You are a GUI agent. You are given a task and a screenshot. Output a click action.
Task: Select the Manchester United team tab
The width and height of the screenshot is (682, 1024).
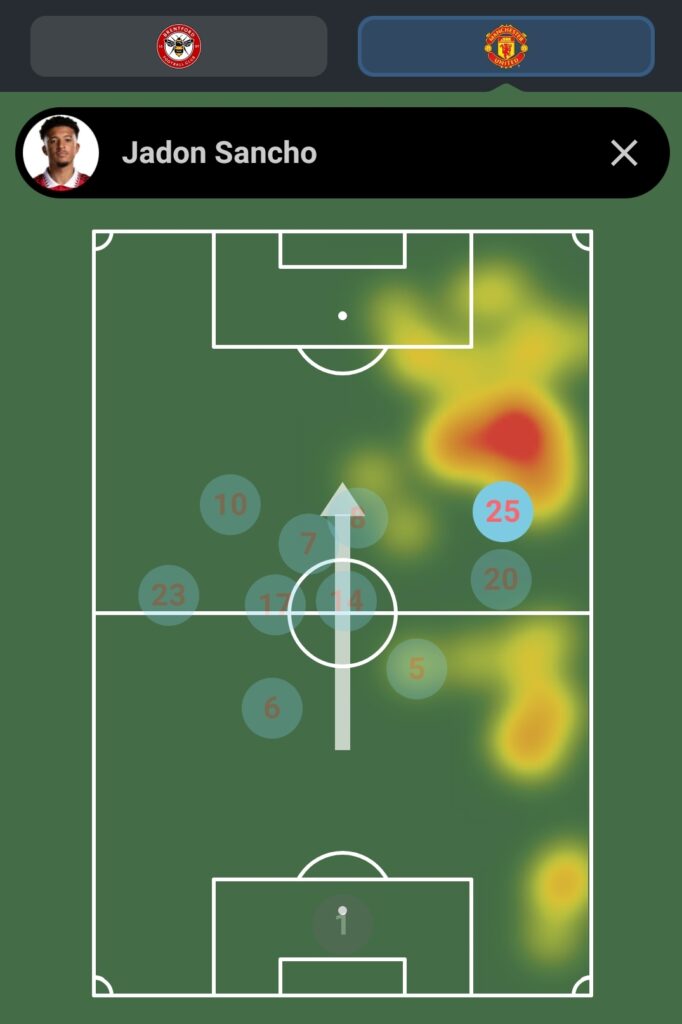(x=506, y=46)
